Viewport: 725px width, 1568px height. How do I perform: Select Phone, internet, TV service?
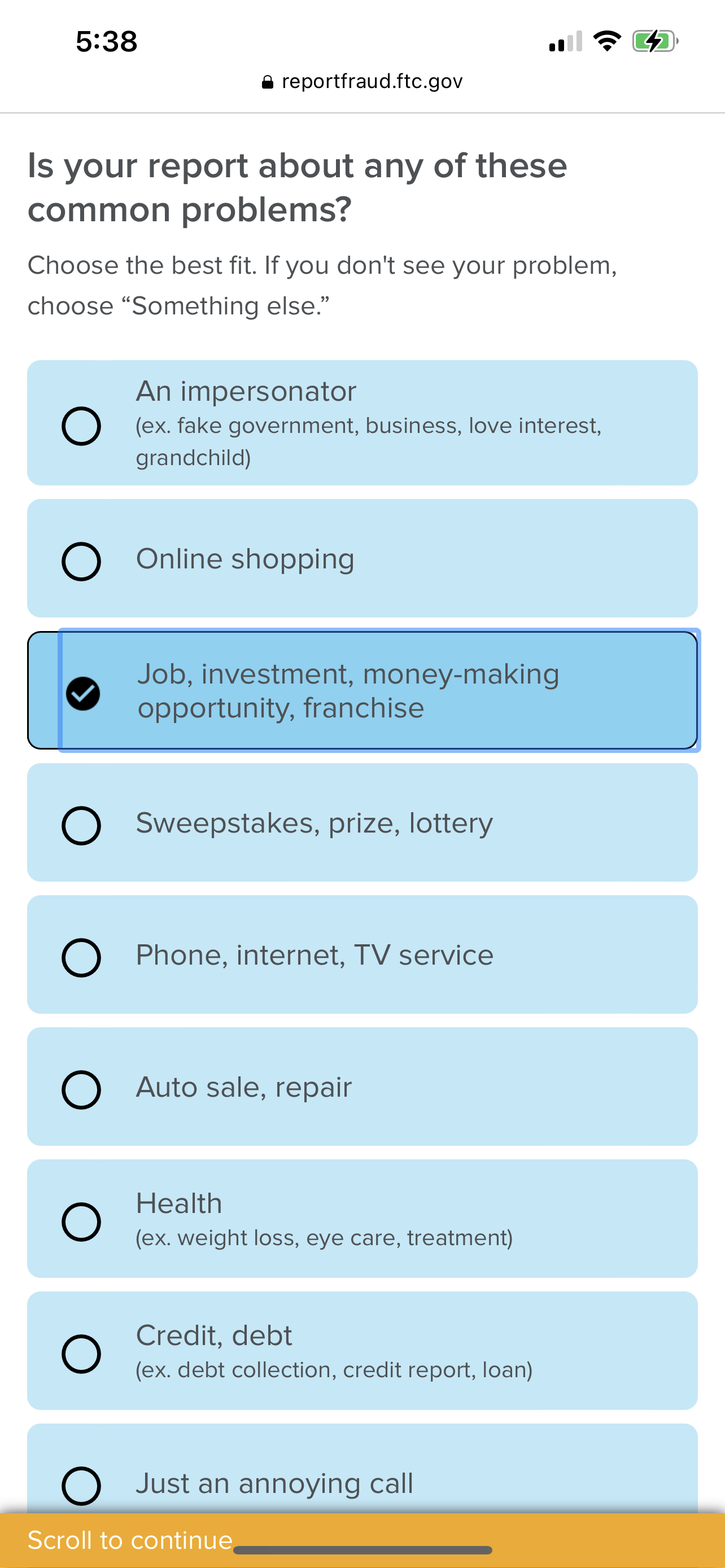click(361, 954)
